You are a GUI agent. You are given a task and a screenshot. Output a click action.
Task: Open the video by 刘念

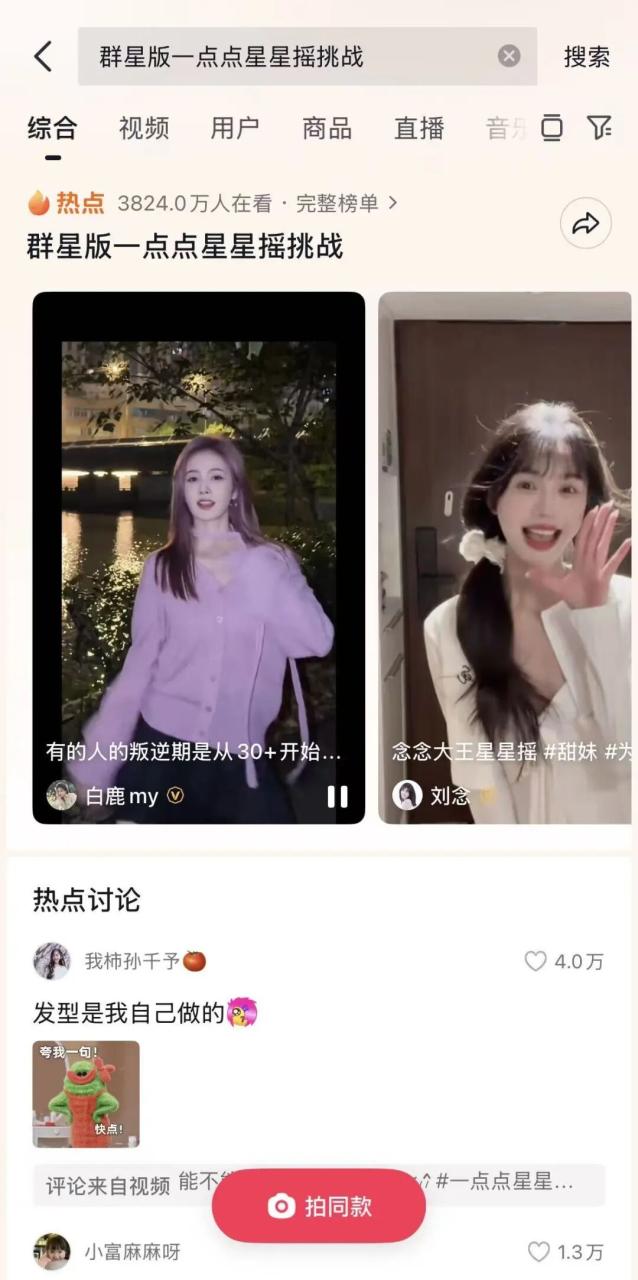[505, 560]
